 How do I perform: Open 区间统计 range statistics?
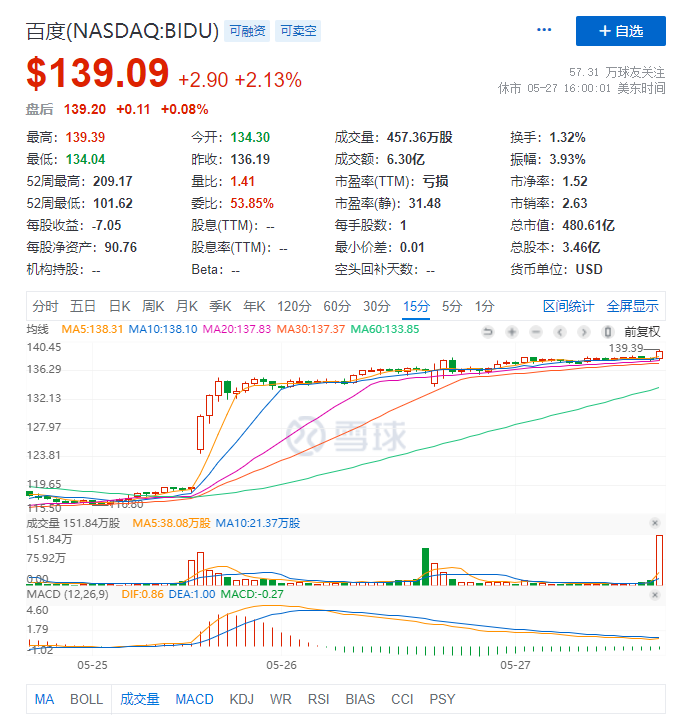point(568,306)
